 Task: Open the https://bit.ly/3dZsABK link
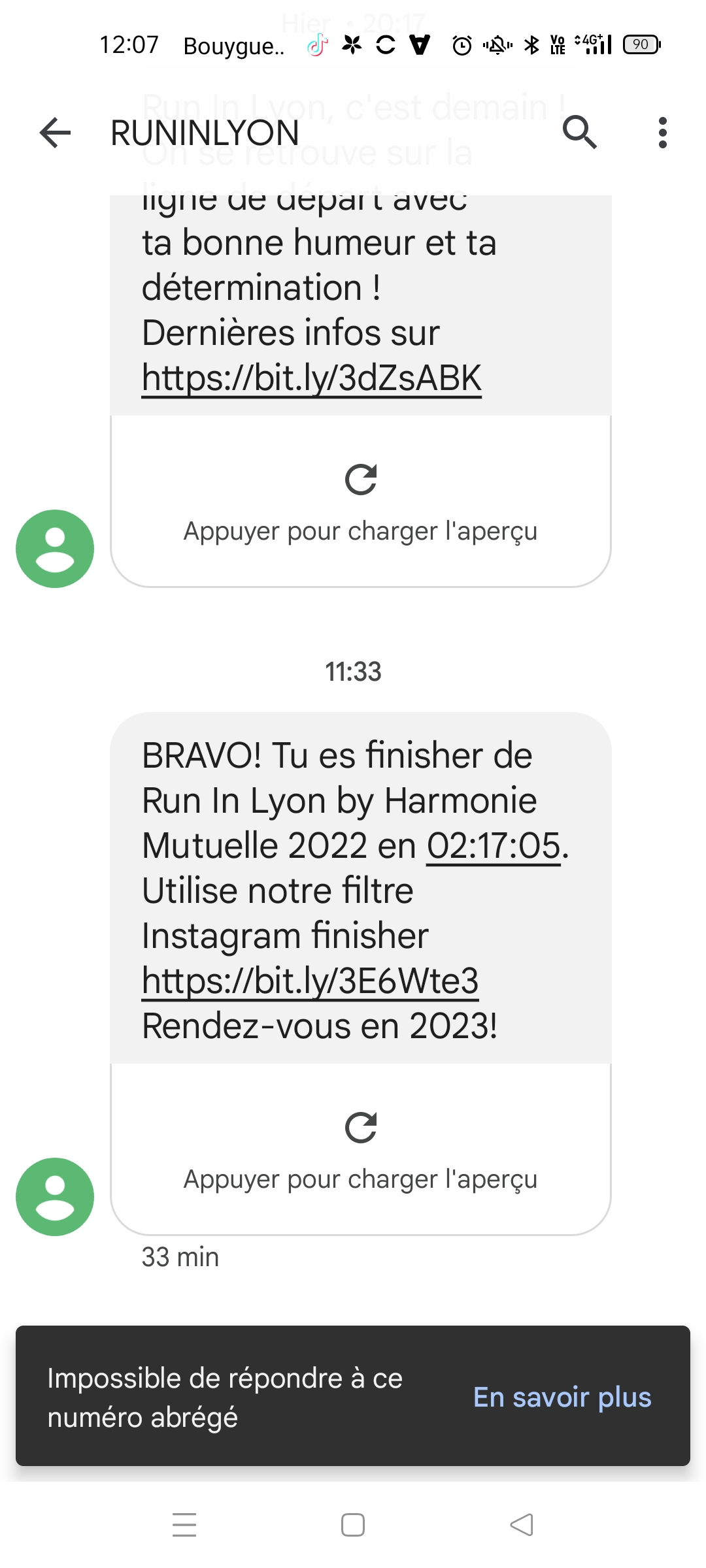312,378
